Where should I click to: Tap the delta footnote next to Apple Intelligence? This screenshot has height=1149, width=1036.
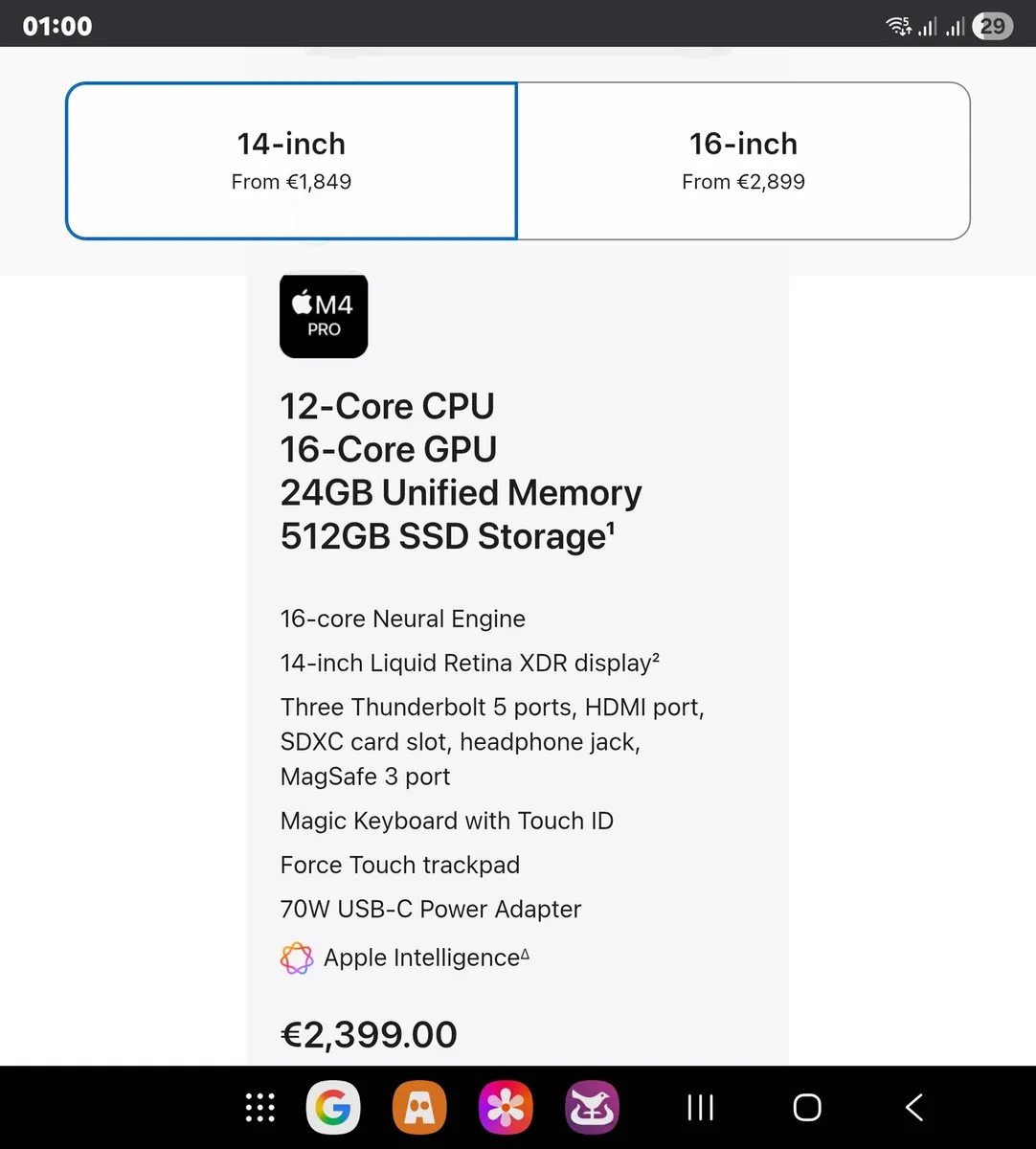point(526,951)
